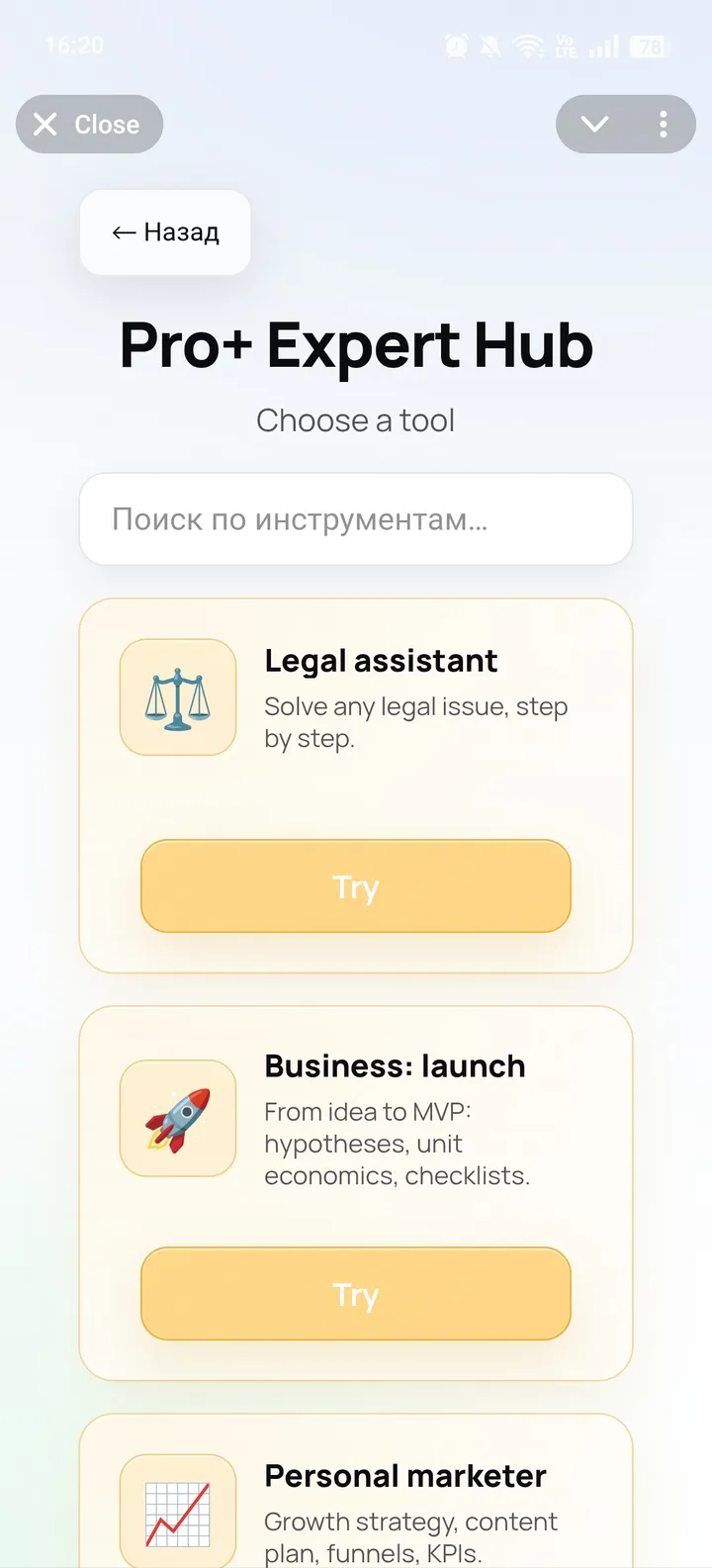
Task: Select the Legal assistant scales icon
Action: tap(178, 696)
